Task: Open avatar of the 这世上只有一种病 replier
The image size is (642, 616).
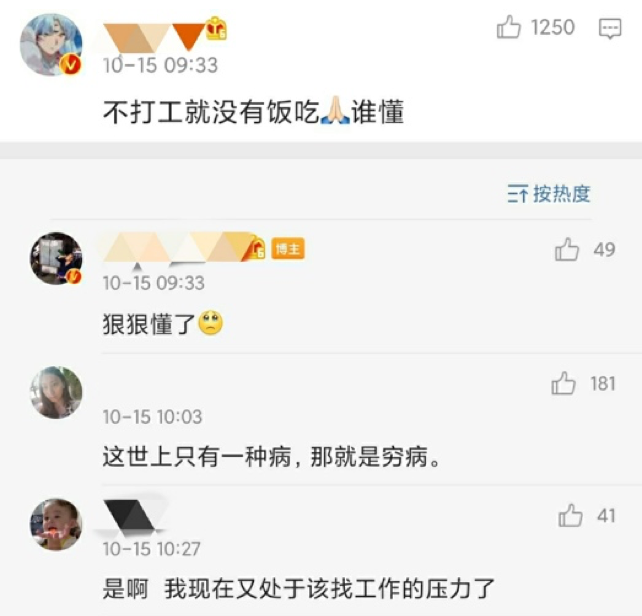Action: (x=56, y=392)
